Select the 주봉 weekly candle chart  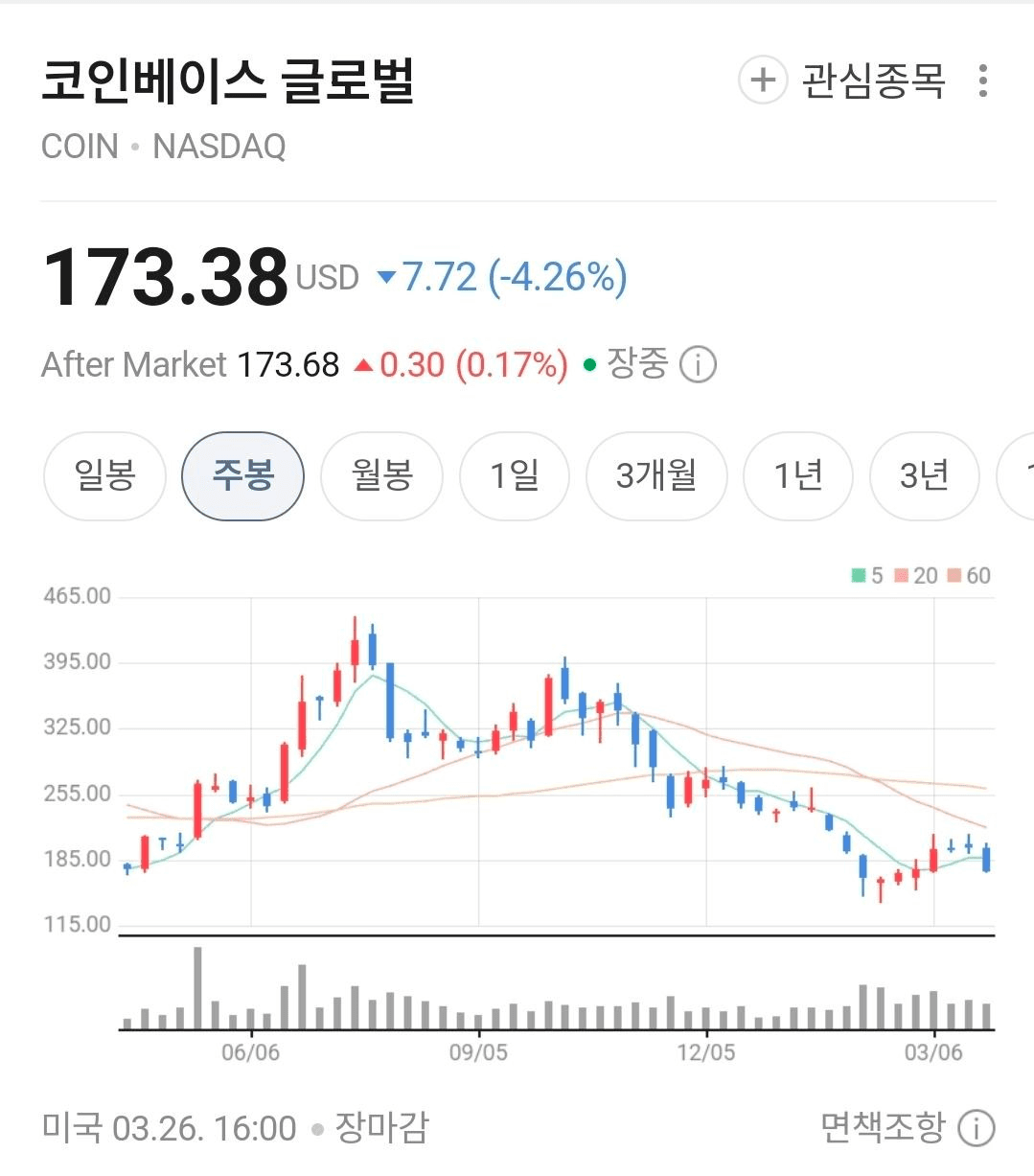(242, 476)
